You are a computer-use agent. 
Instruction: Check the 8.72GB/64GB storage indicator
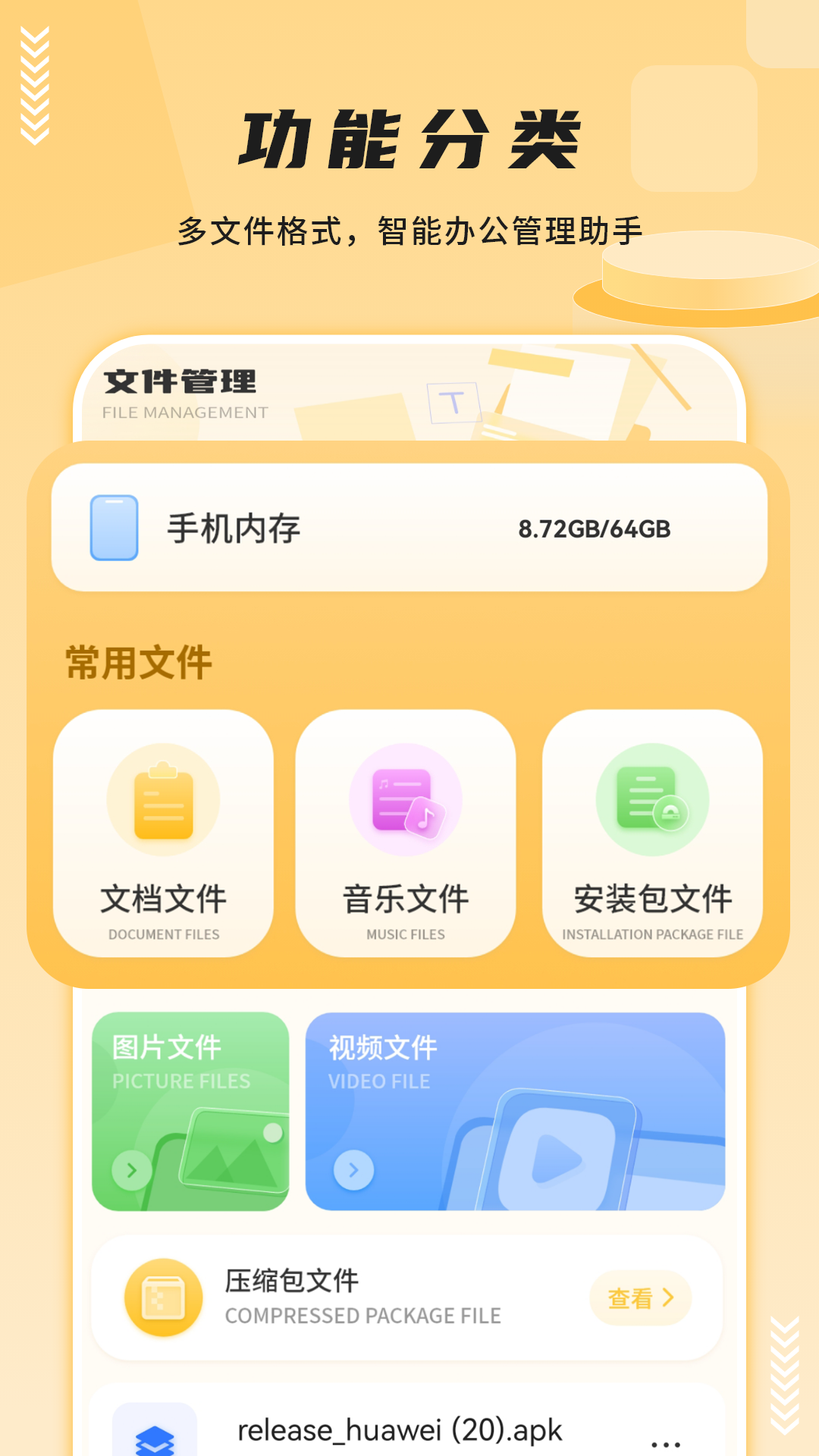click(596, 529)
